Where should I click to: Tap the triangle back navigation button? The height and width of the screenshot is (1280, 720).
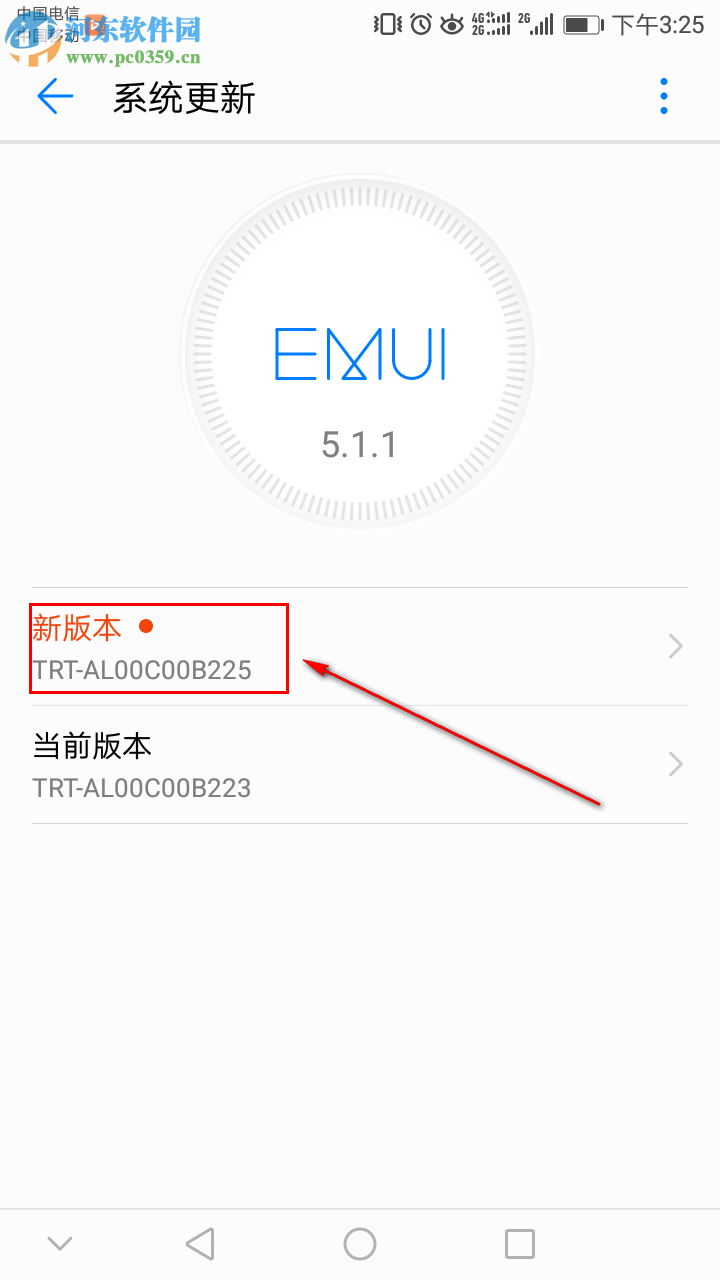[x=199, y=1243]
